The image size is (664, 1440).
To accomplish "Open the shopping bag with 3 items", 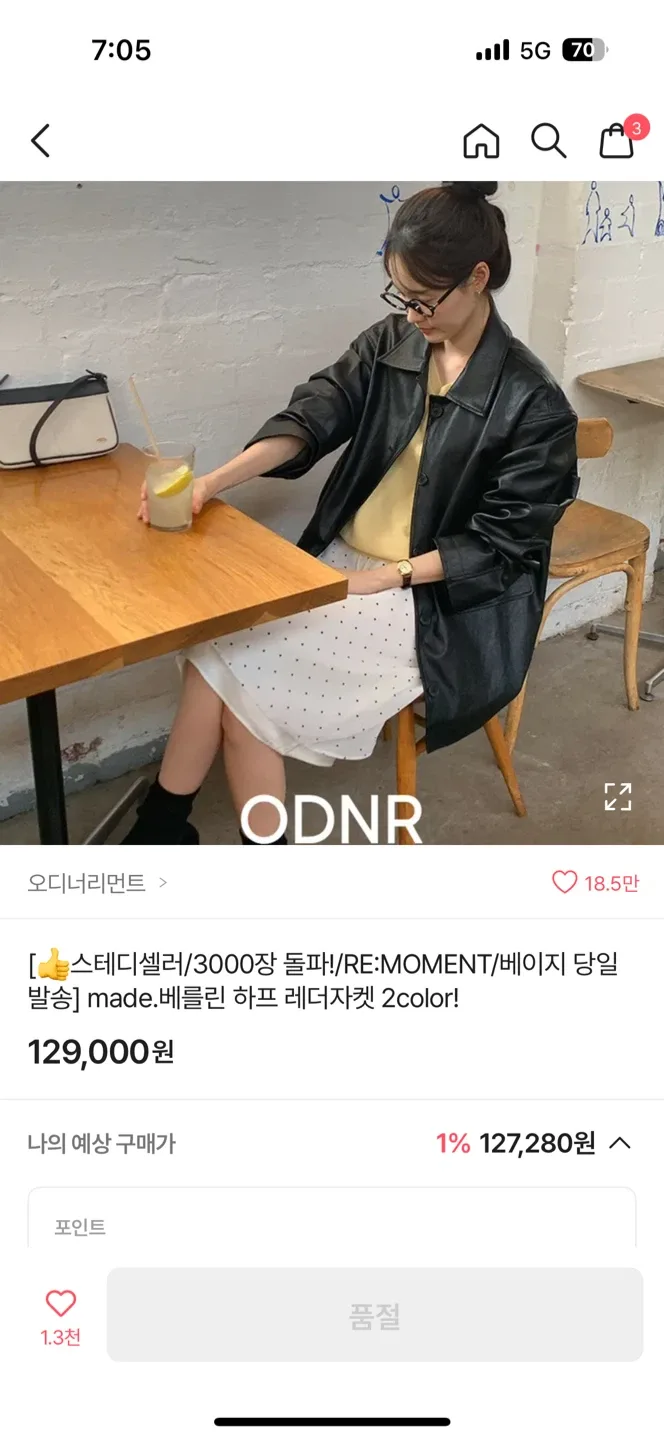I will tap(618, 141).
